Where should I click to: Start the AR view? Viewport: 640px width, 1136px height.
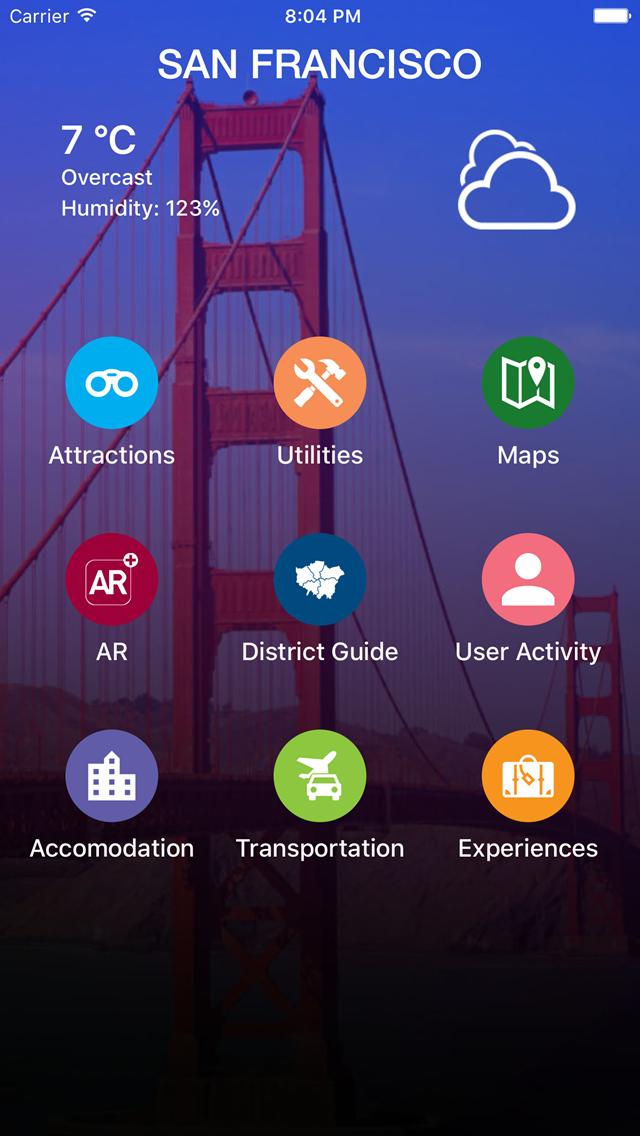tap(112, 580)
